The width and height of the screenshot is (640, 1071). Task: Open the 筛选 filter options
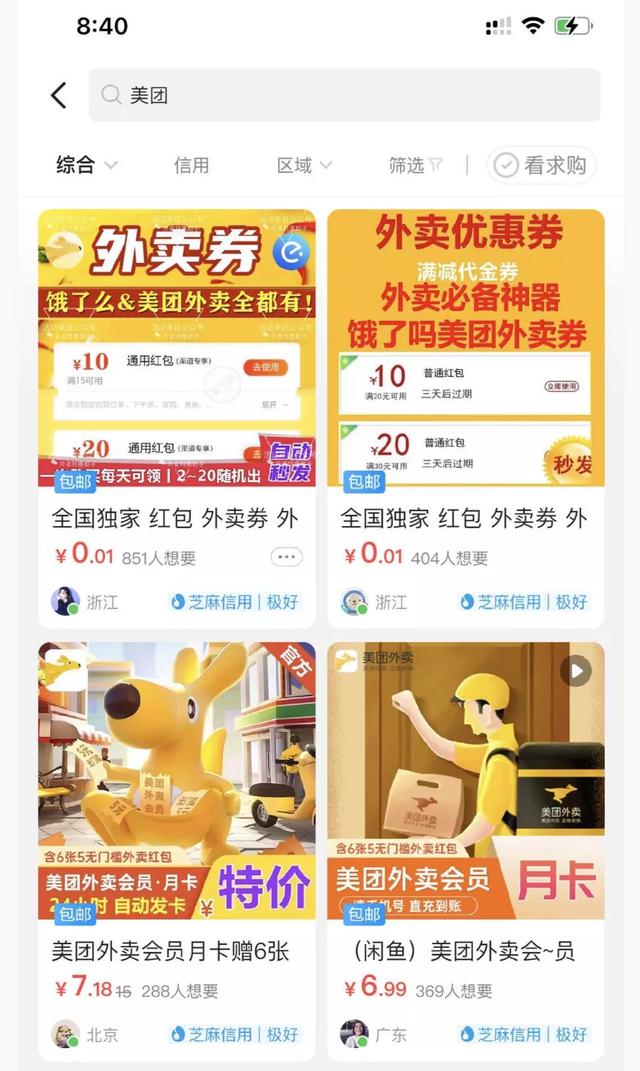[415, 165]
